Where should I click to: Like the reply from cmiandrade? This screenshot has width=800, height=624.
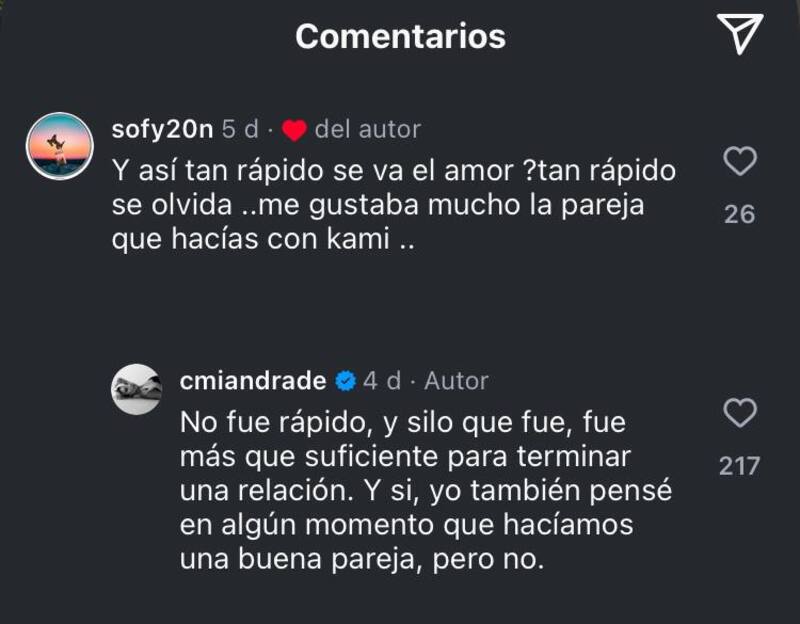(739, 413)
